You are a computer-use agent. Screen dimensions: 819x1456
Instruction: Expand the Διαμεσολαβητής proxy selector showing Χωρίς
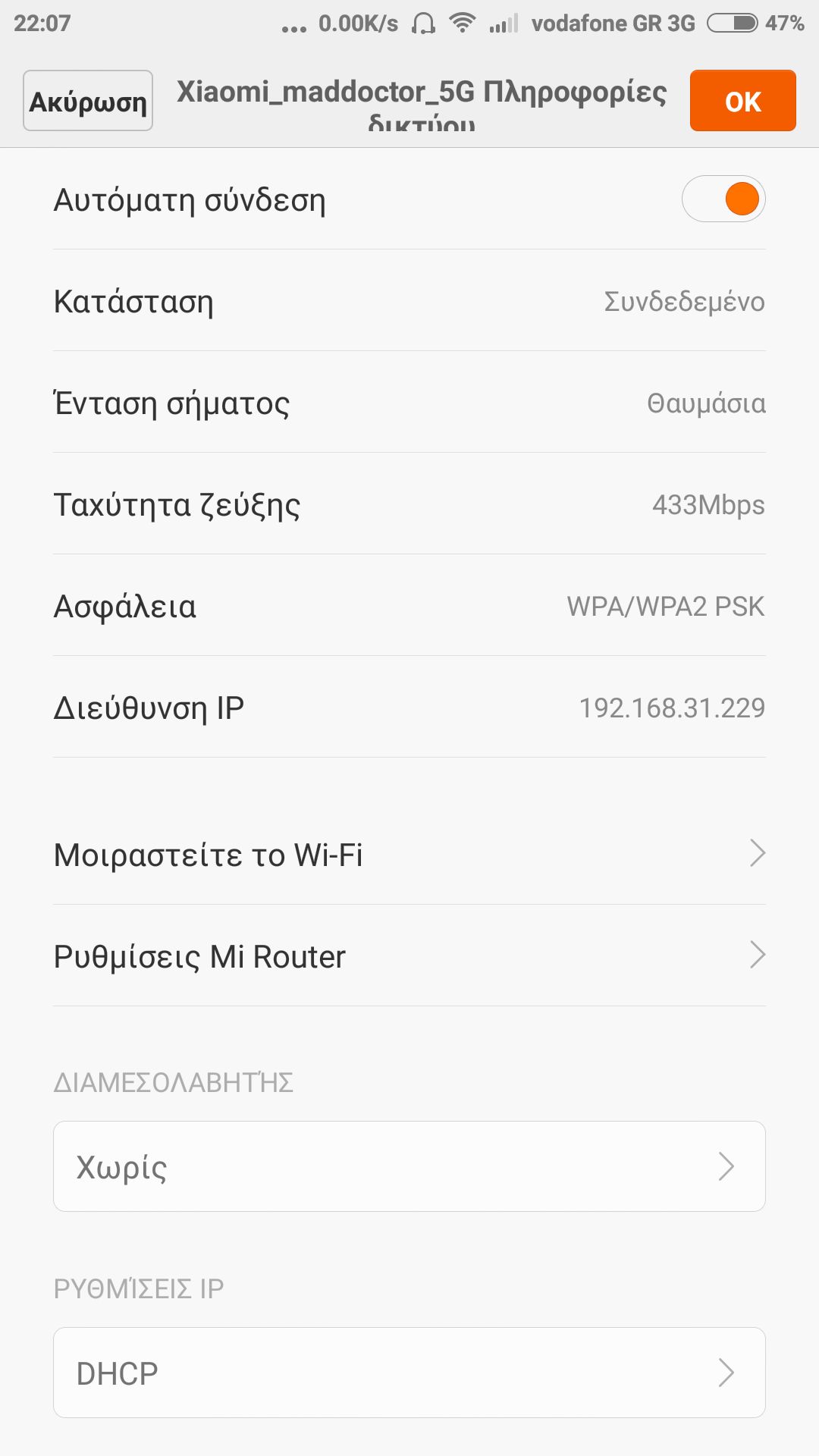pos(409,1166)
